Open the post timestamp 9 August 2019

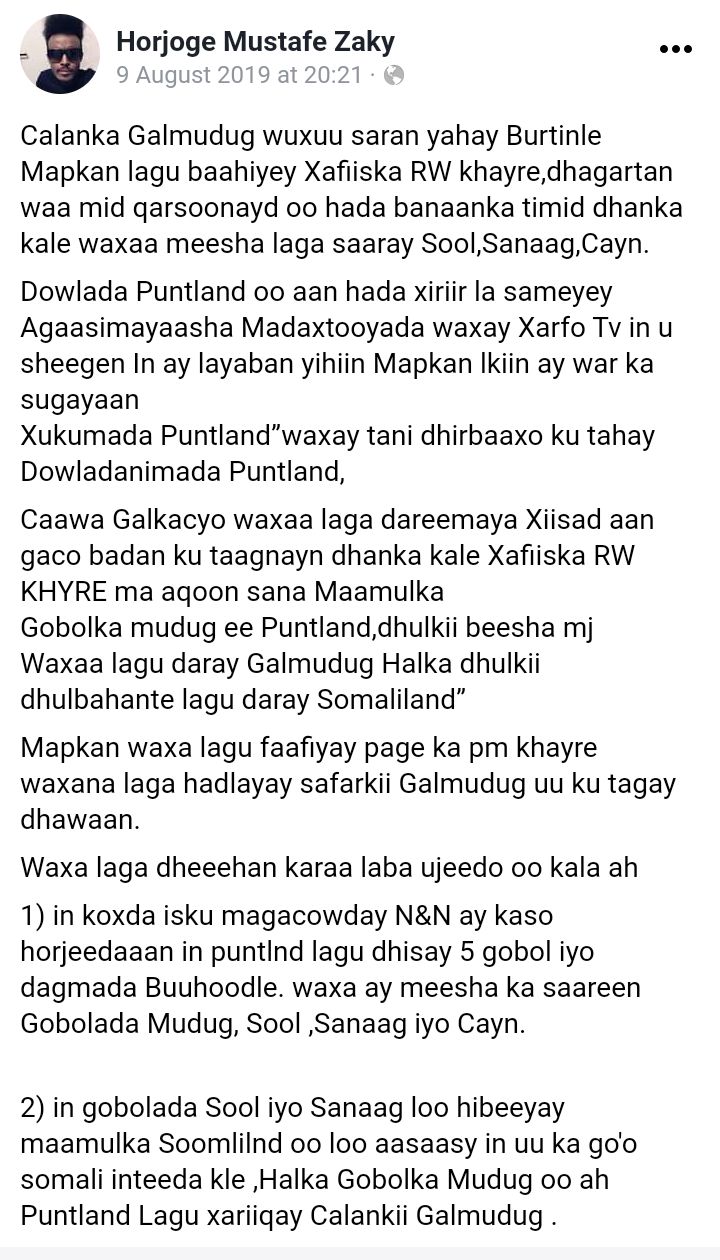point(239,75)
